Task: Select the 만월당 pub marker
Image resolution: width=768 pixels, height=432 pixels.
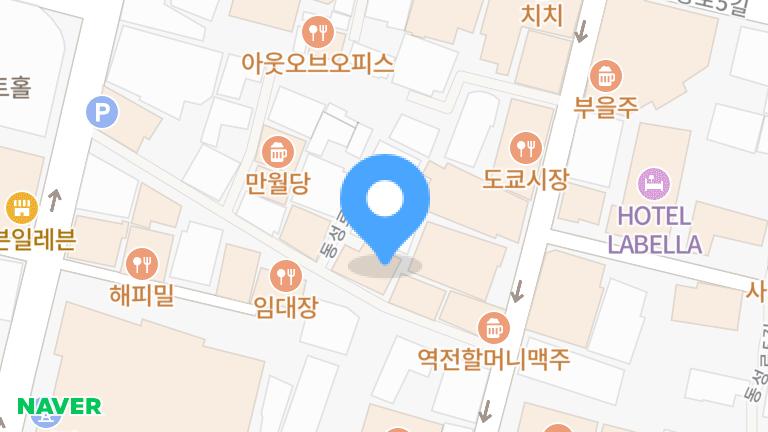Action: (275, 151)
